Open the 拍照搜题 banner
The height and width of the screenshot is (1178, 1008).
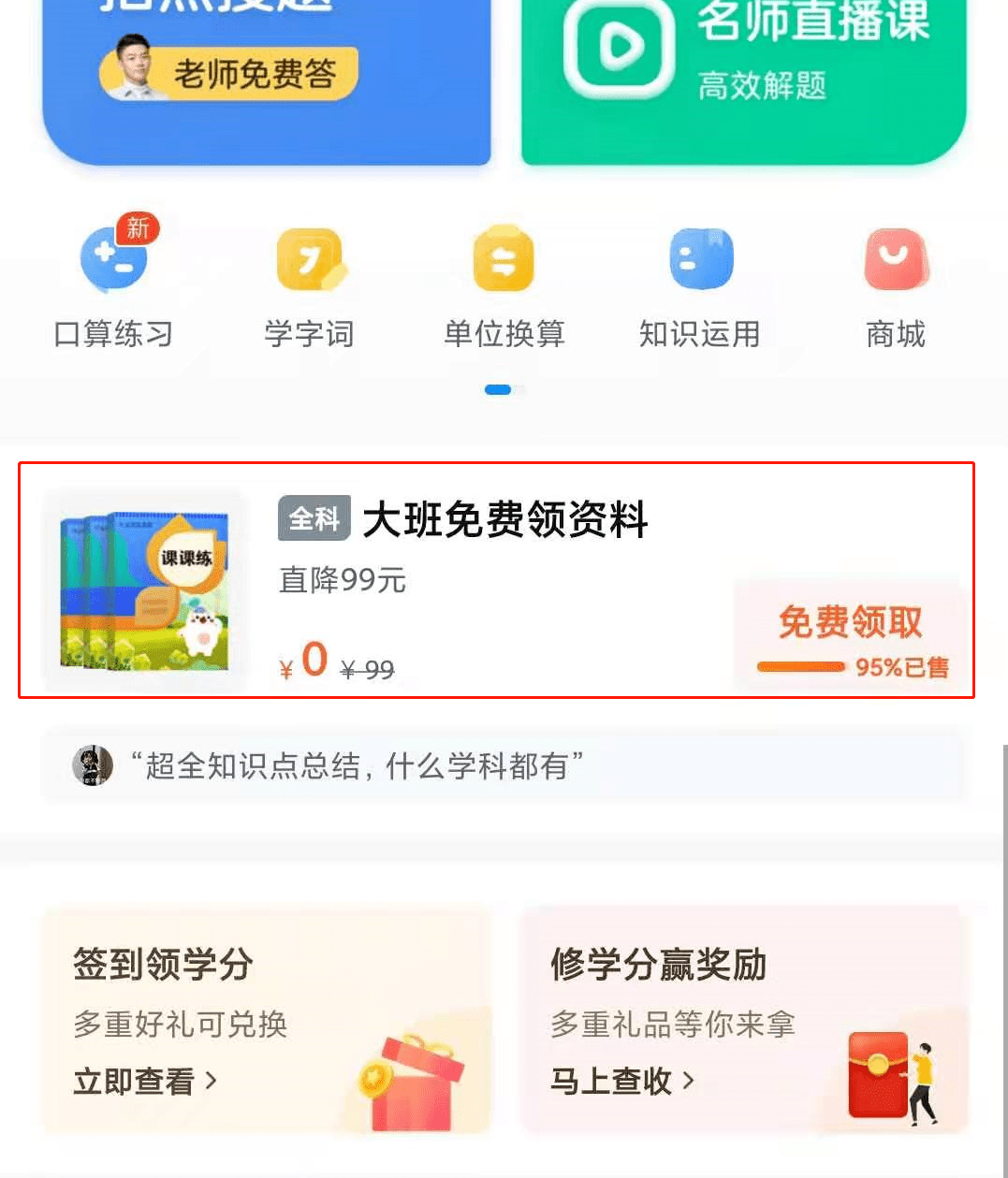pos(262,80)
